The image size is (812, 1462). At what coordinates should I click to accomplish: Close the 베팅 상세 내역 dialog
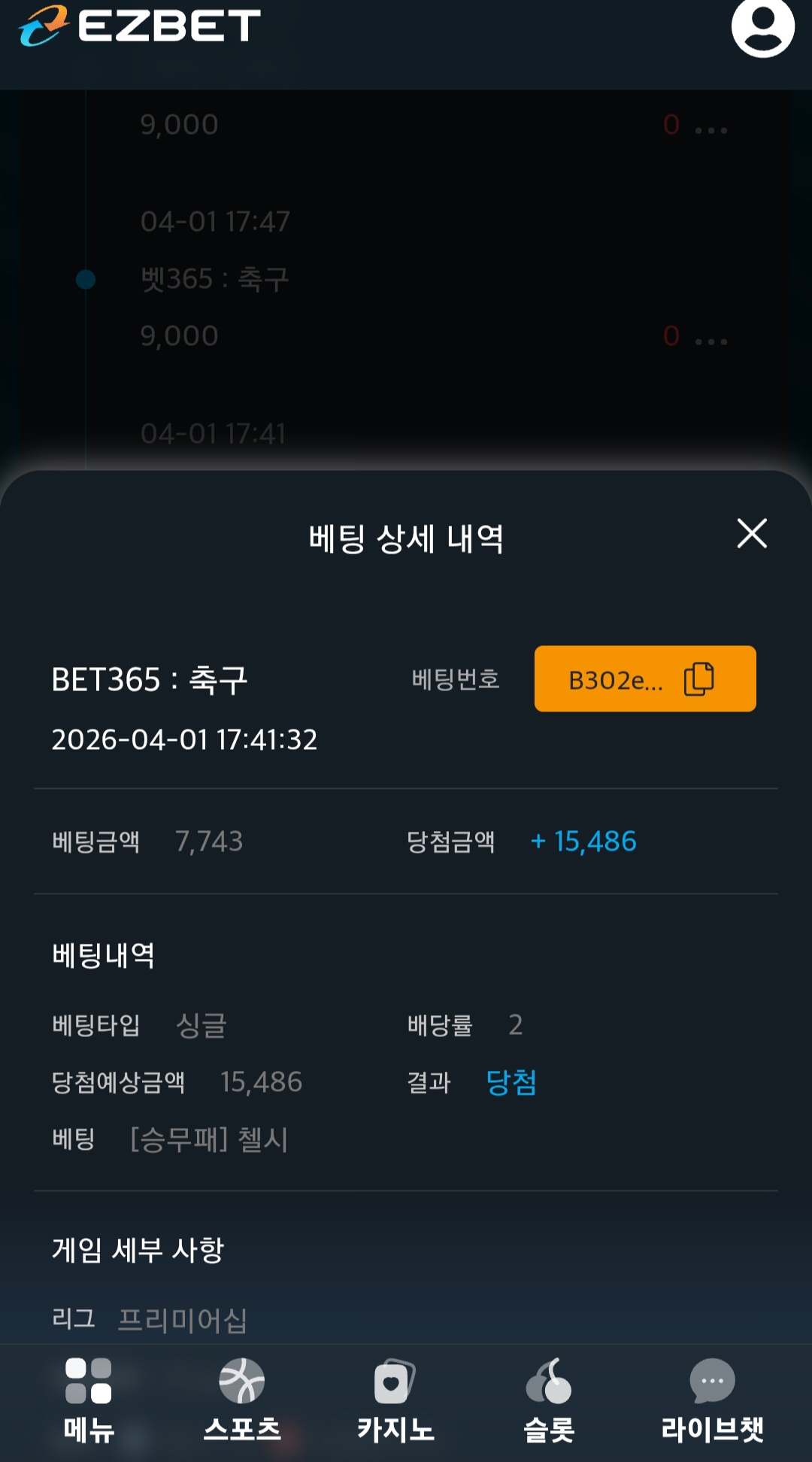751,534
